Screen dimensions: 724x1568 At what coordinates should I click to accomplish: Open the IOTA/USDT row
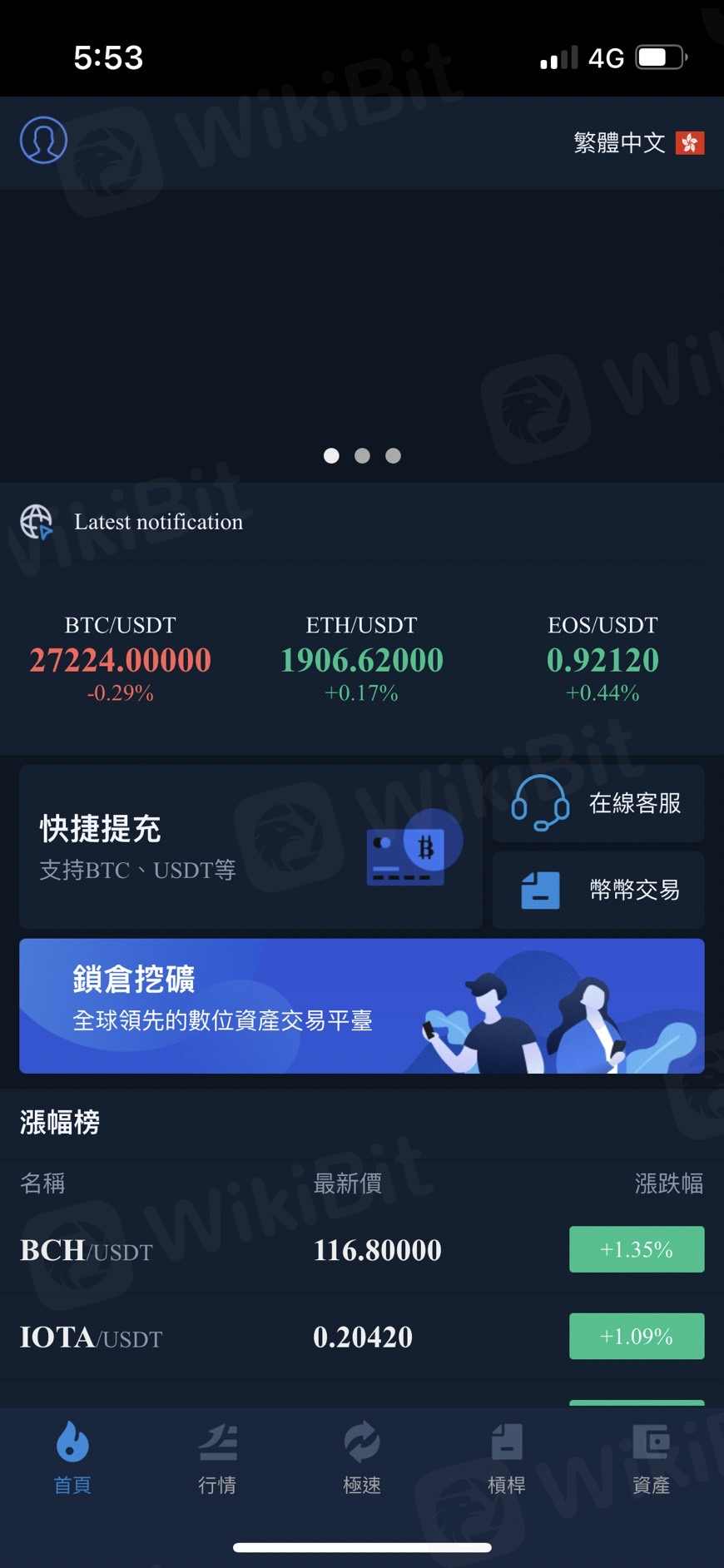(x=362, y=1337)
